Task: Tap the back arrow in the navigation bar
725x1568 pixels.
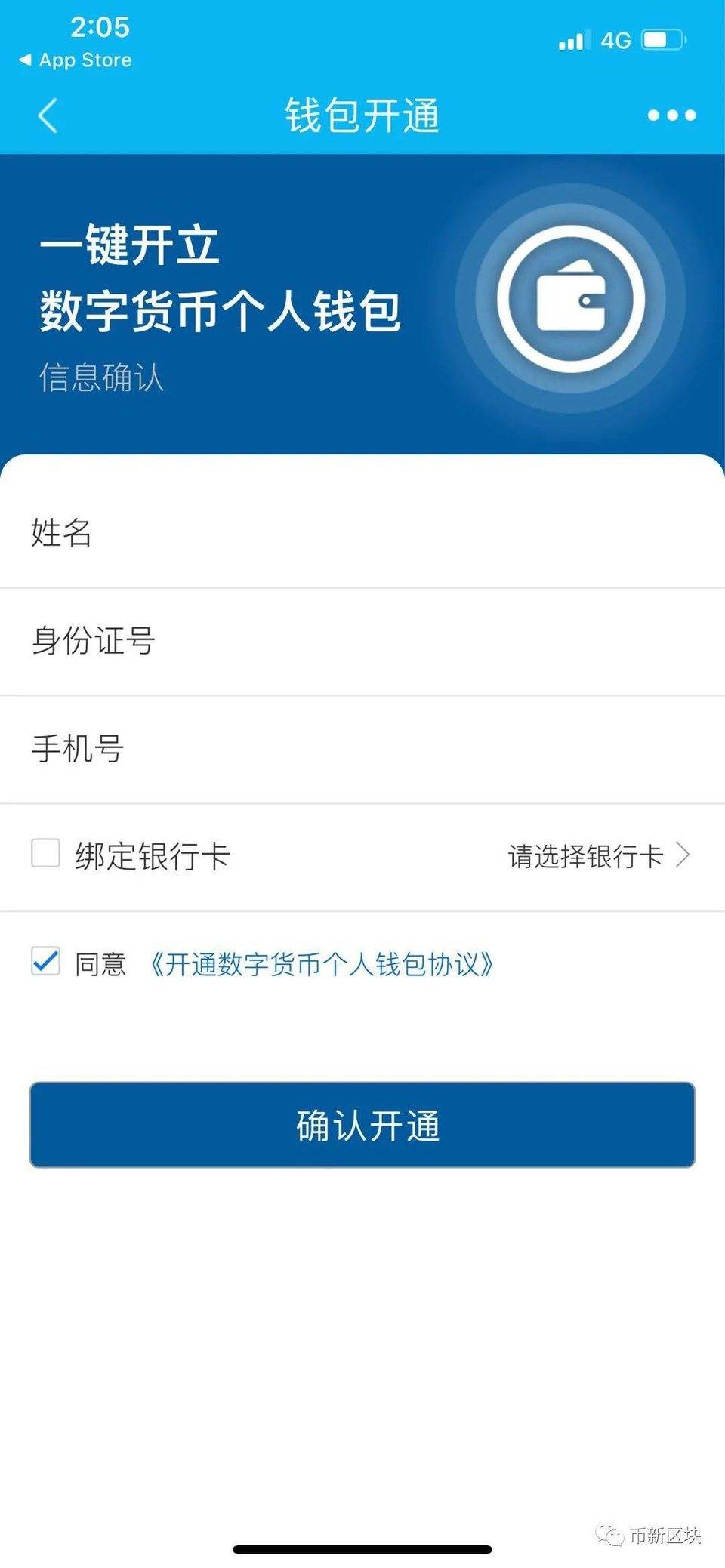Action: point(47,115)
